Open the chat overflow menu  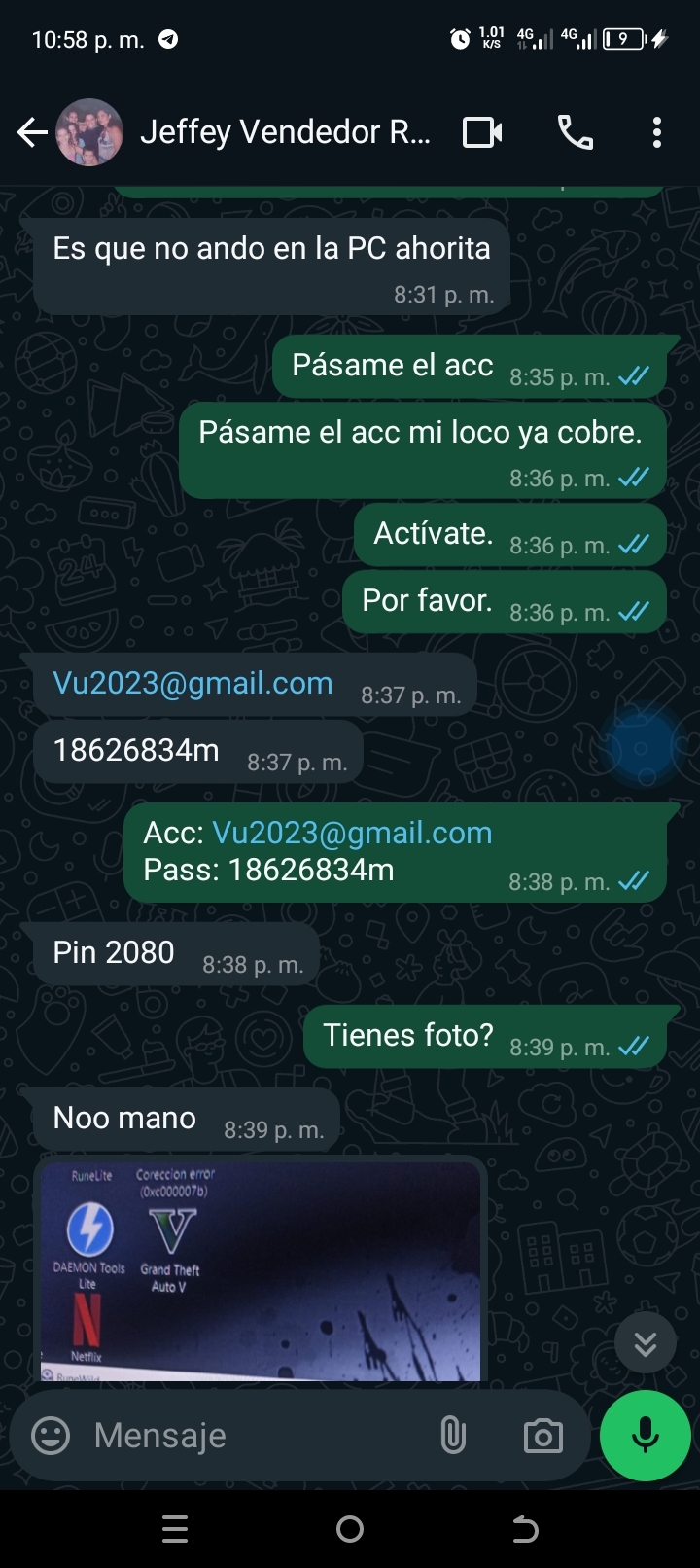click(657, 132)
